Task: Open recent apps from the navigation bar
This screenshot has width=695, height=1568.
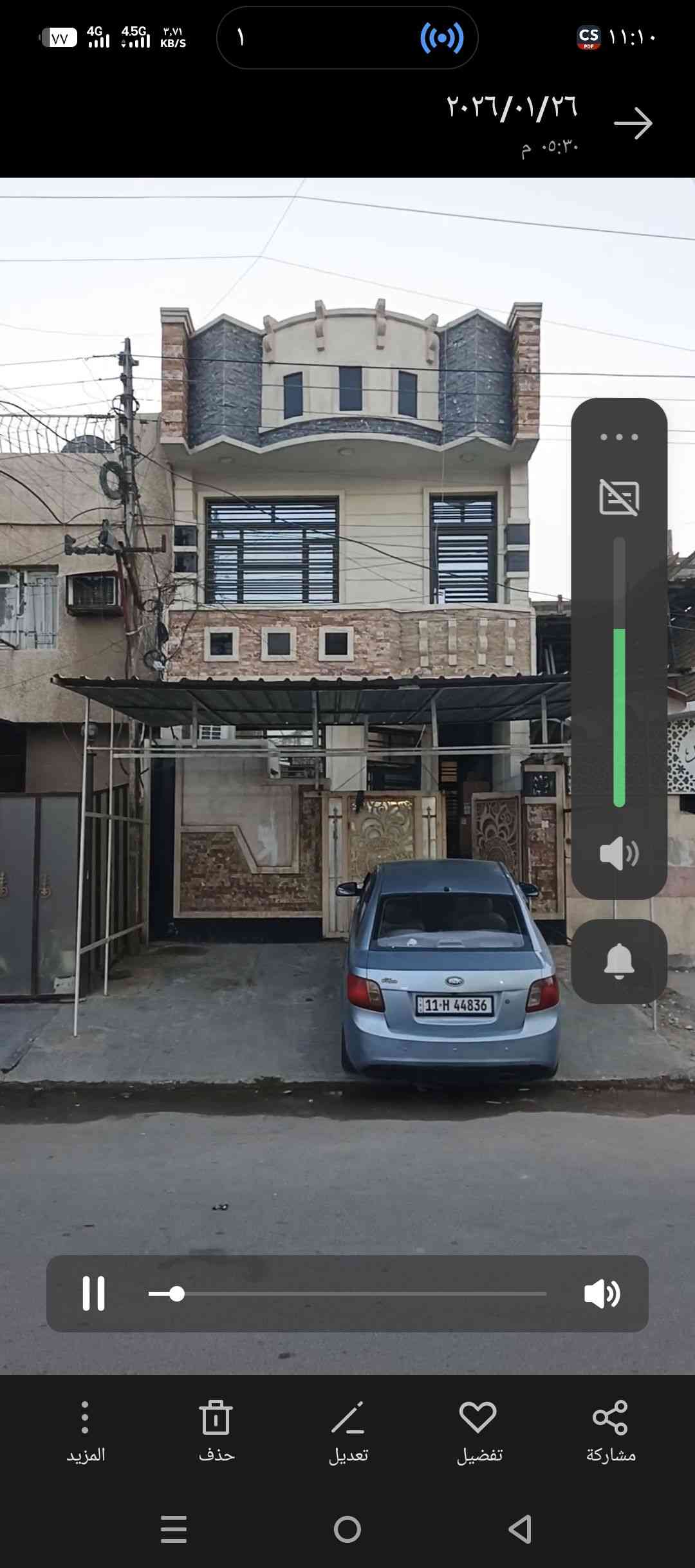Action: pos(174,1529)
